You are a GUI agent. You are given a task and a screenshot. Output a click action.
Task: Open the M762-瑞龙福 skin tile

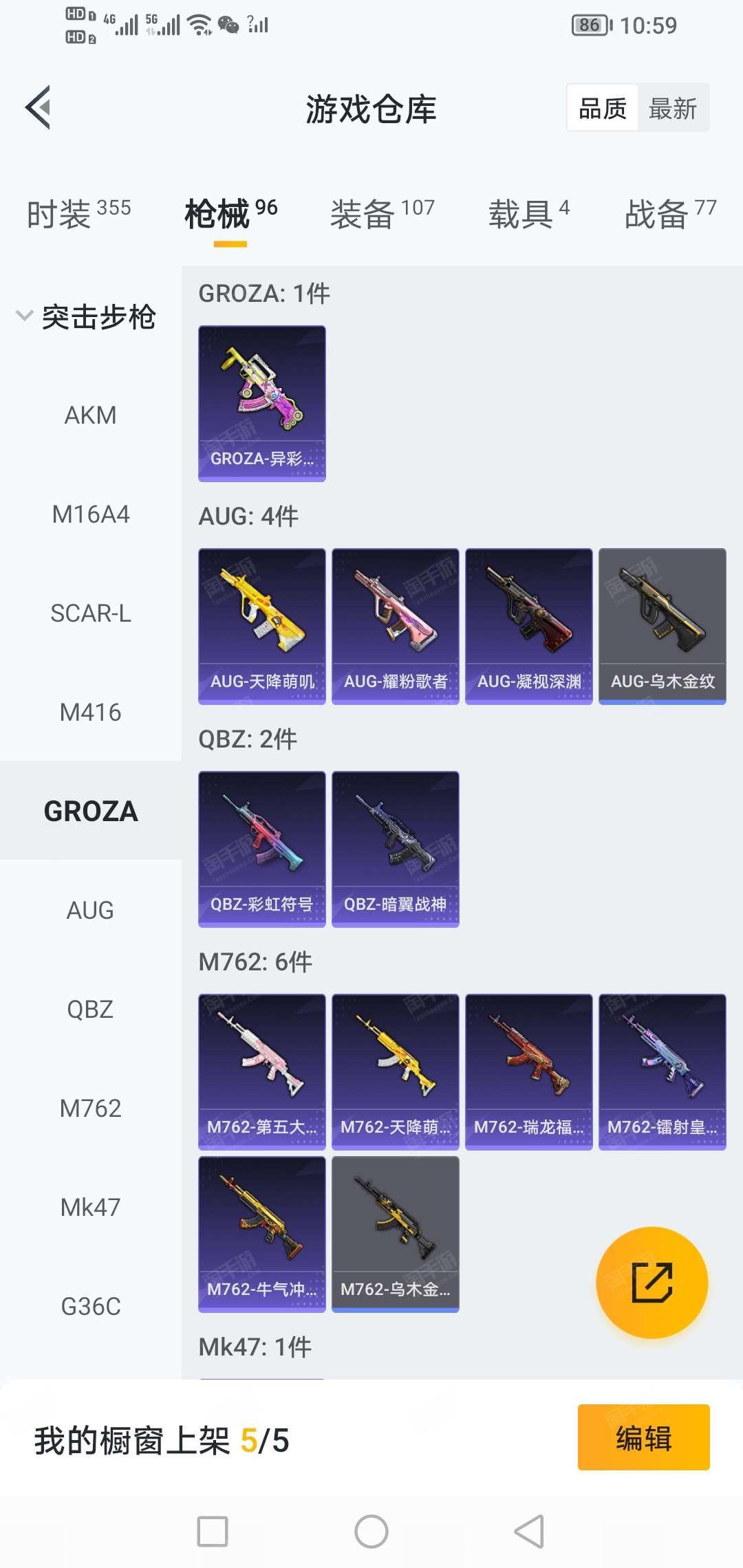[x=528, y=1071]
